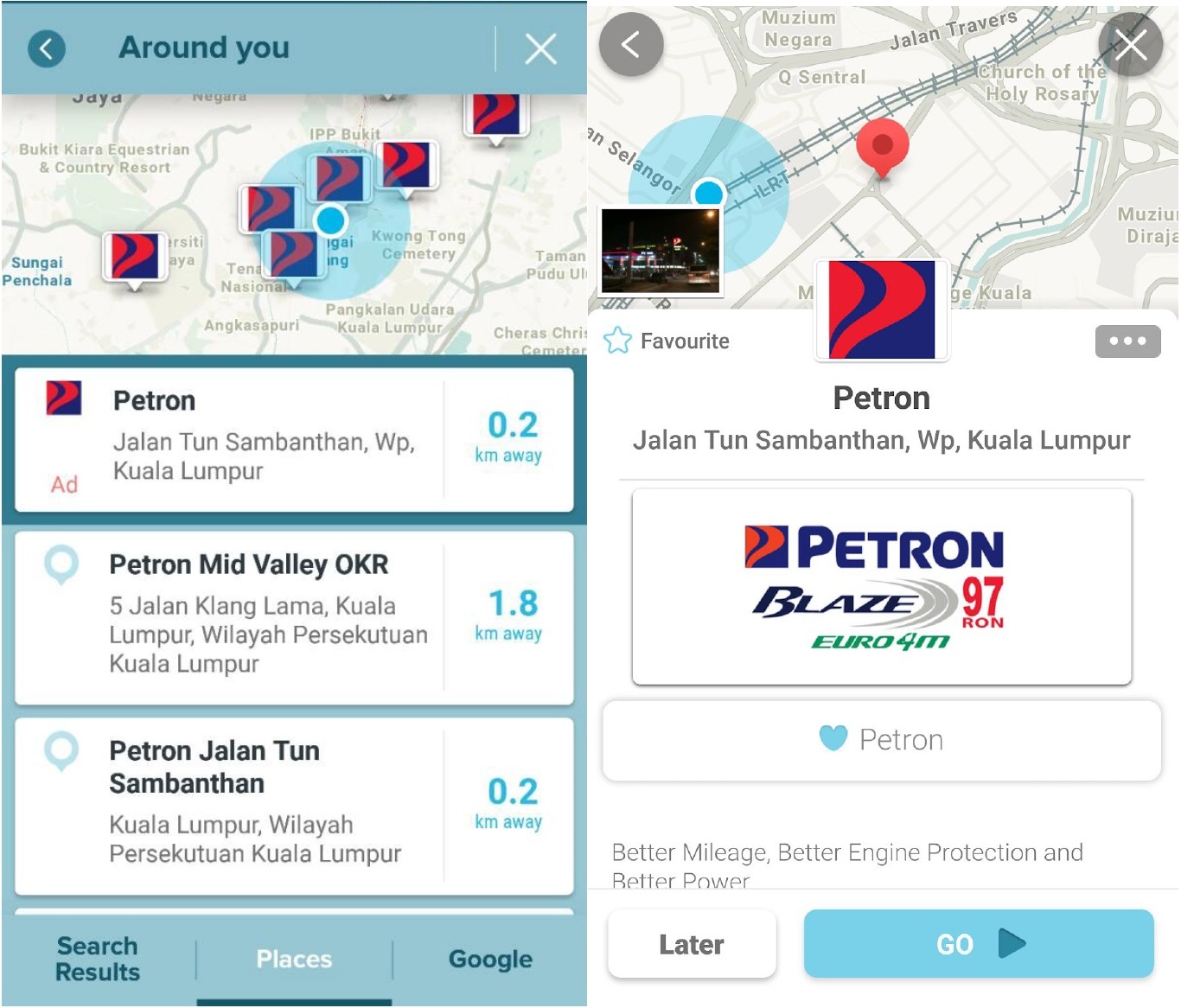The image size is (1181, 1008).
Task: Choose Later for this destination
Action: pyautogui.click(x=692, y=944)
